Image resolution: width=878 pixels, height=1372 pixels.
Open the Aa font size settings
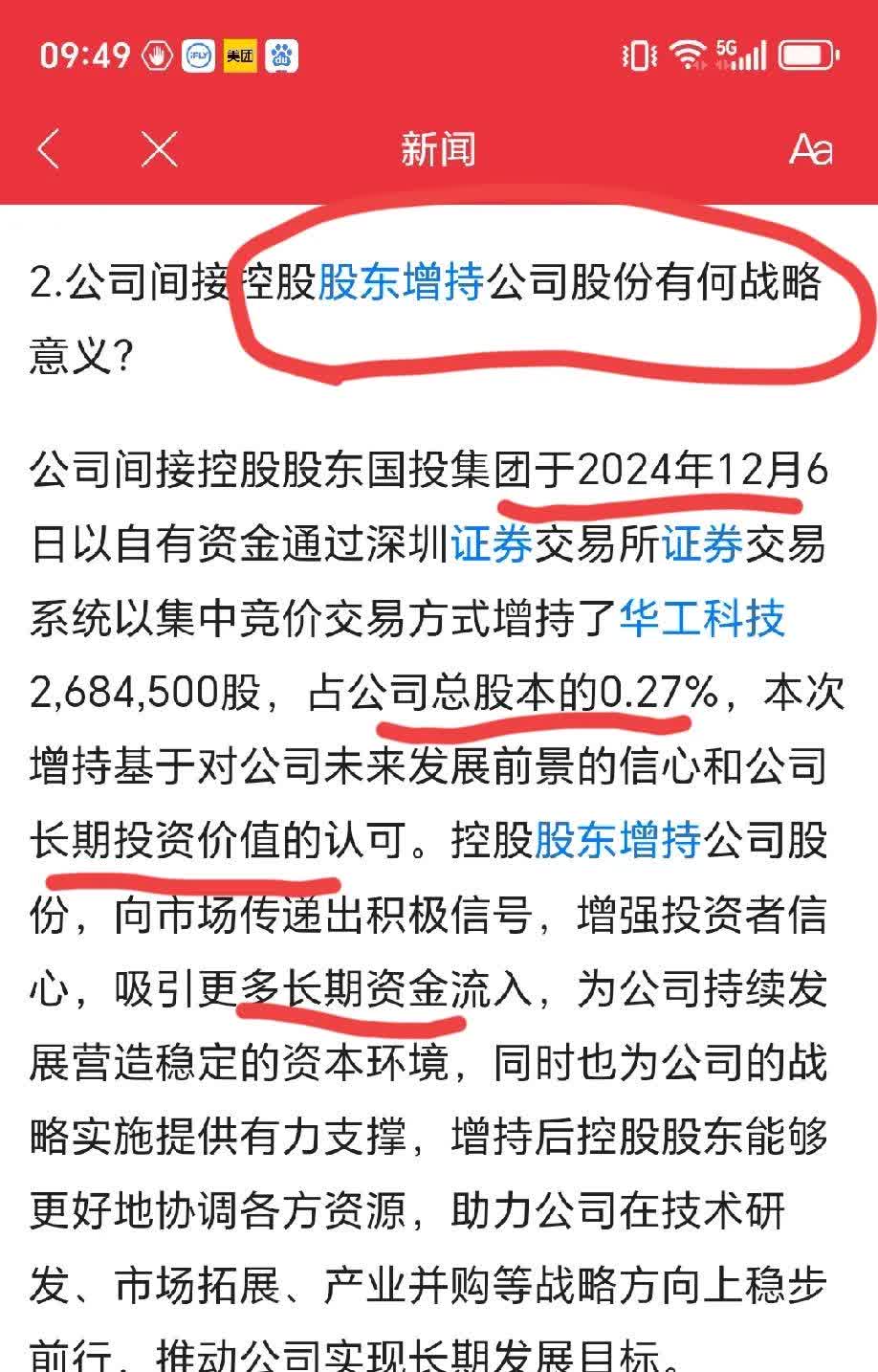810,149
